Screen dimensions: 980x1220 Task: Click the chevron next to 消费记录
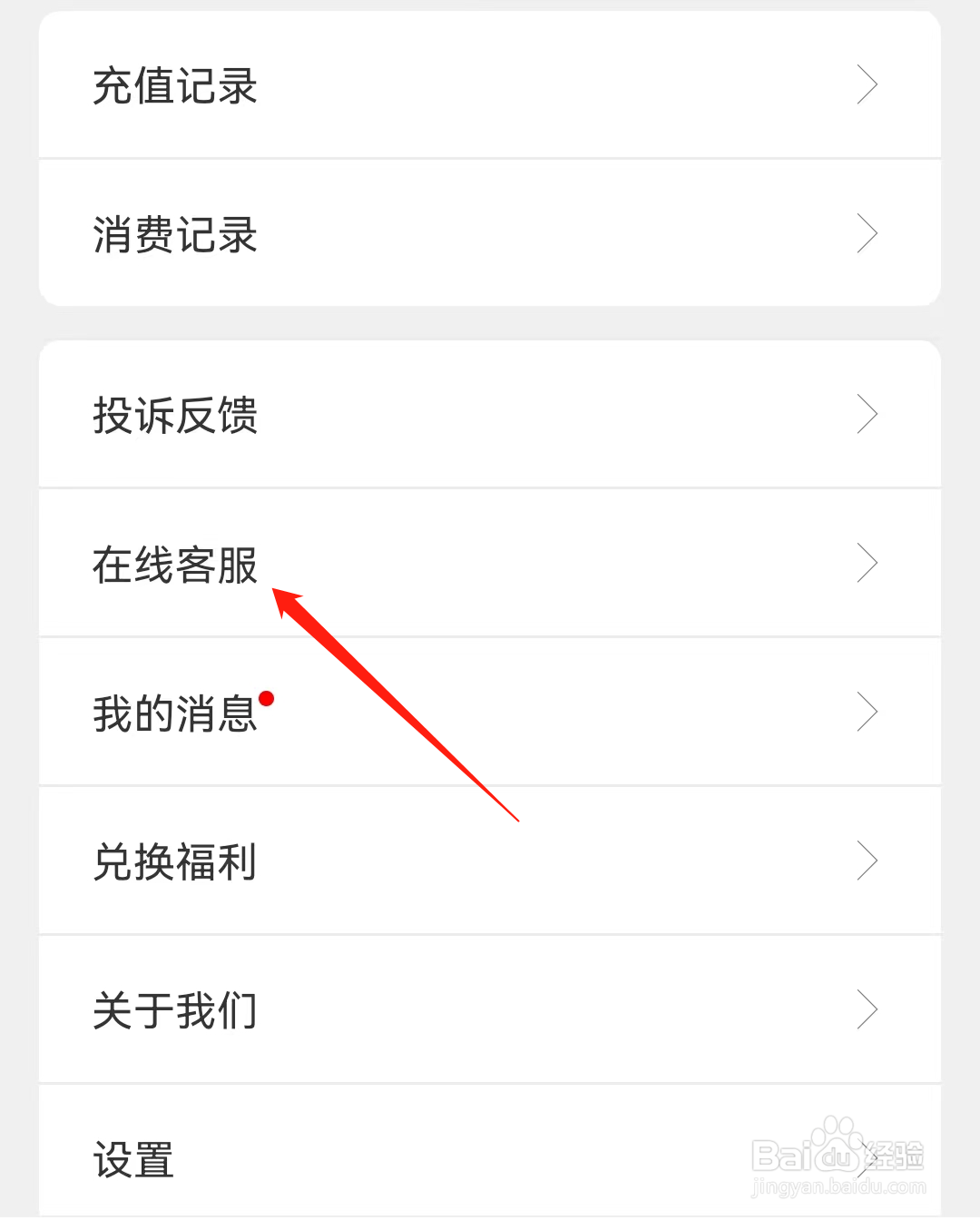(x=867, y=233)
